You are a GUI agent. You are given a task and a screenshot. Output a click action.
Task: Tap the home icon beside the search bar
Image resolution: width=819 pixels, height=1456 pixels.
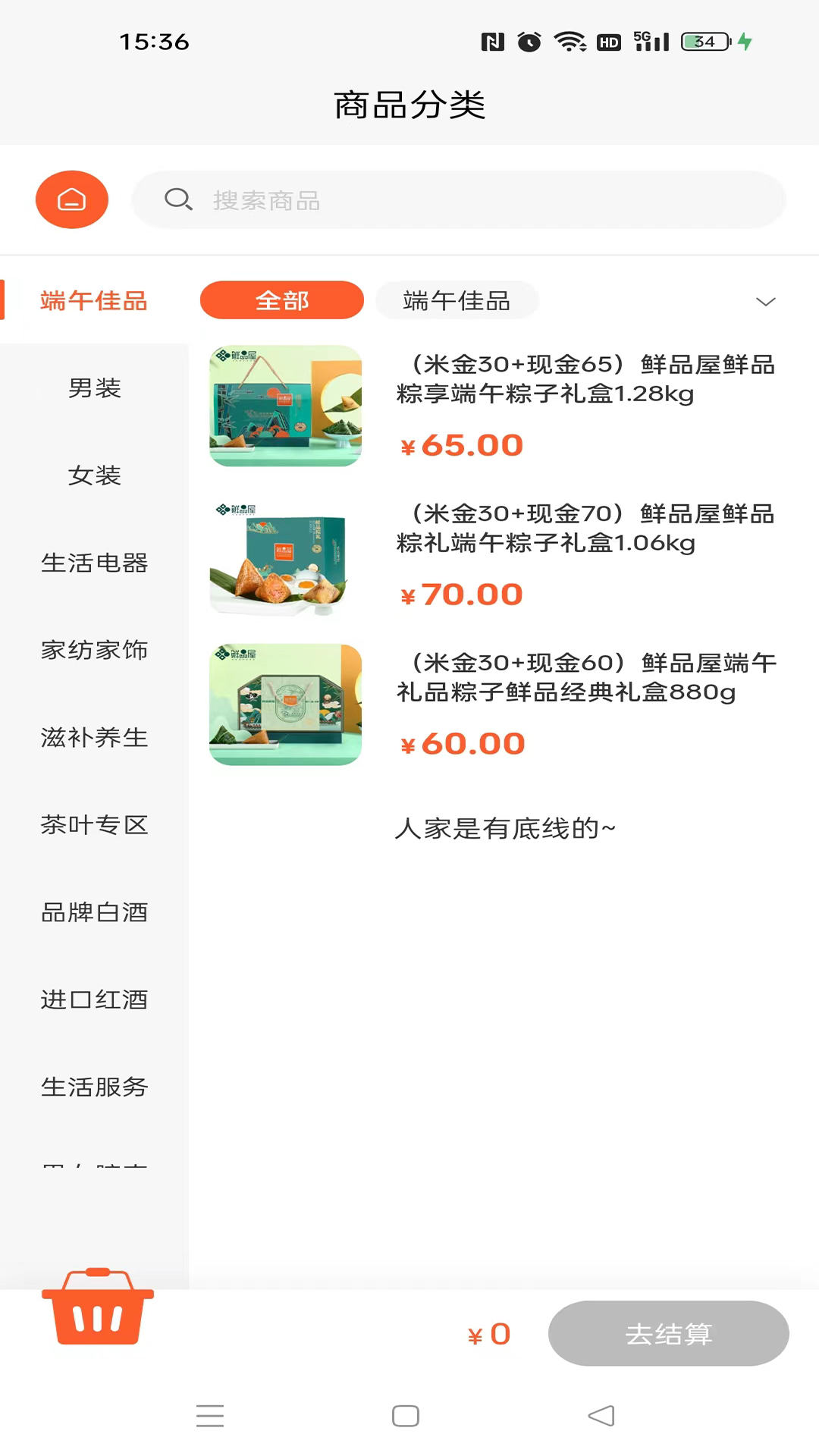[x=71, y=199]
